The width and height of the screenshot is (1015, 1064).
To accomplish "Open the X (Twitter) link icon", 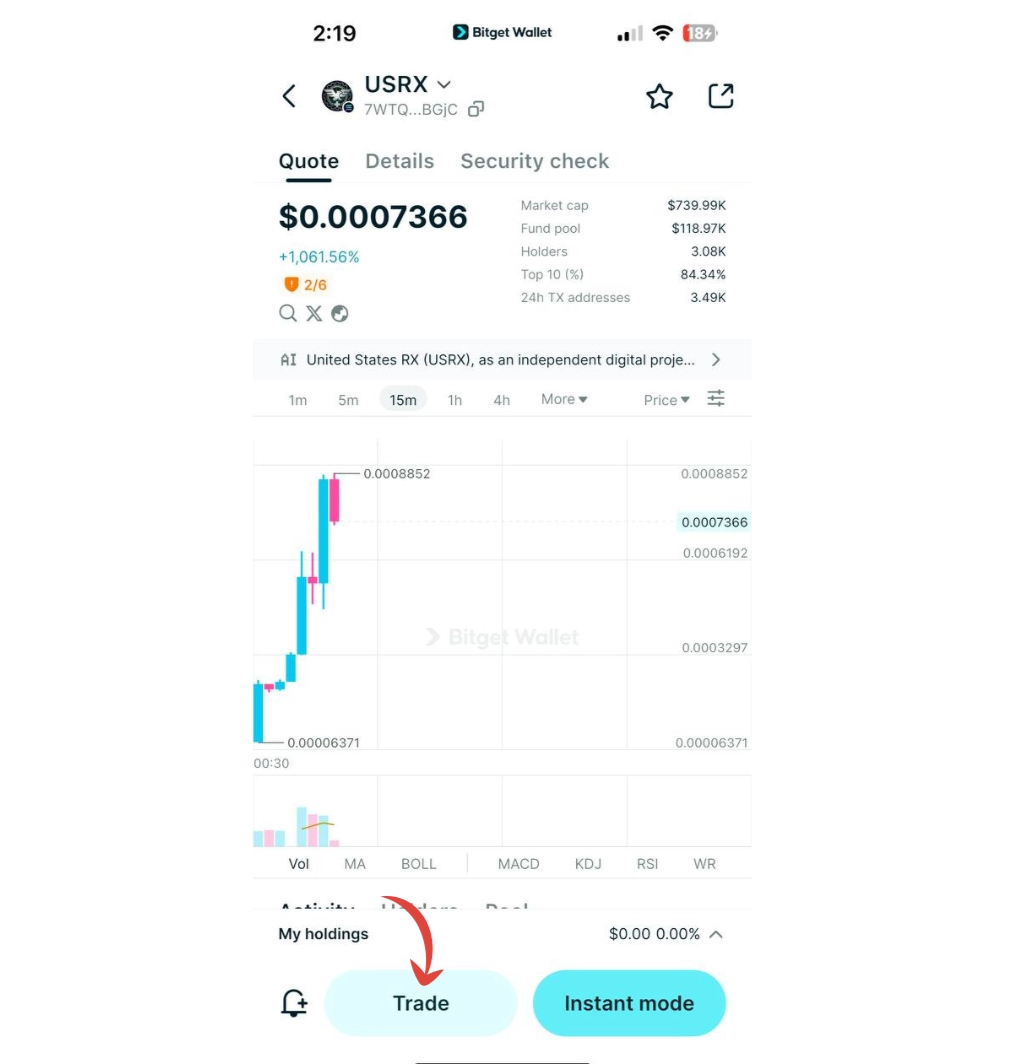I will pyautogui.click(x=314, y=313).
